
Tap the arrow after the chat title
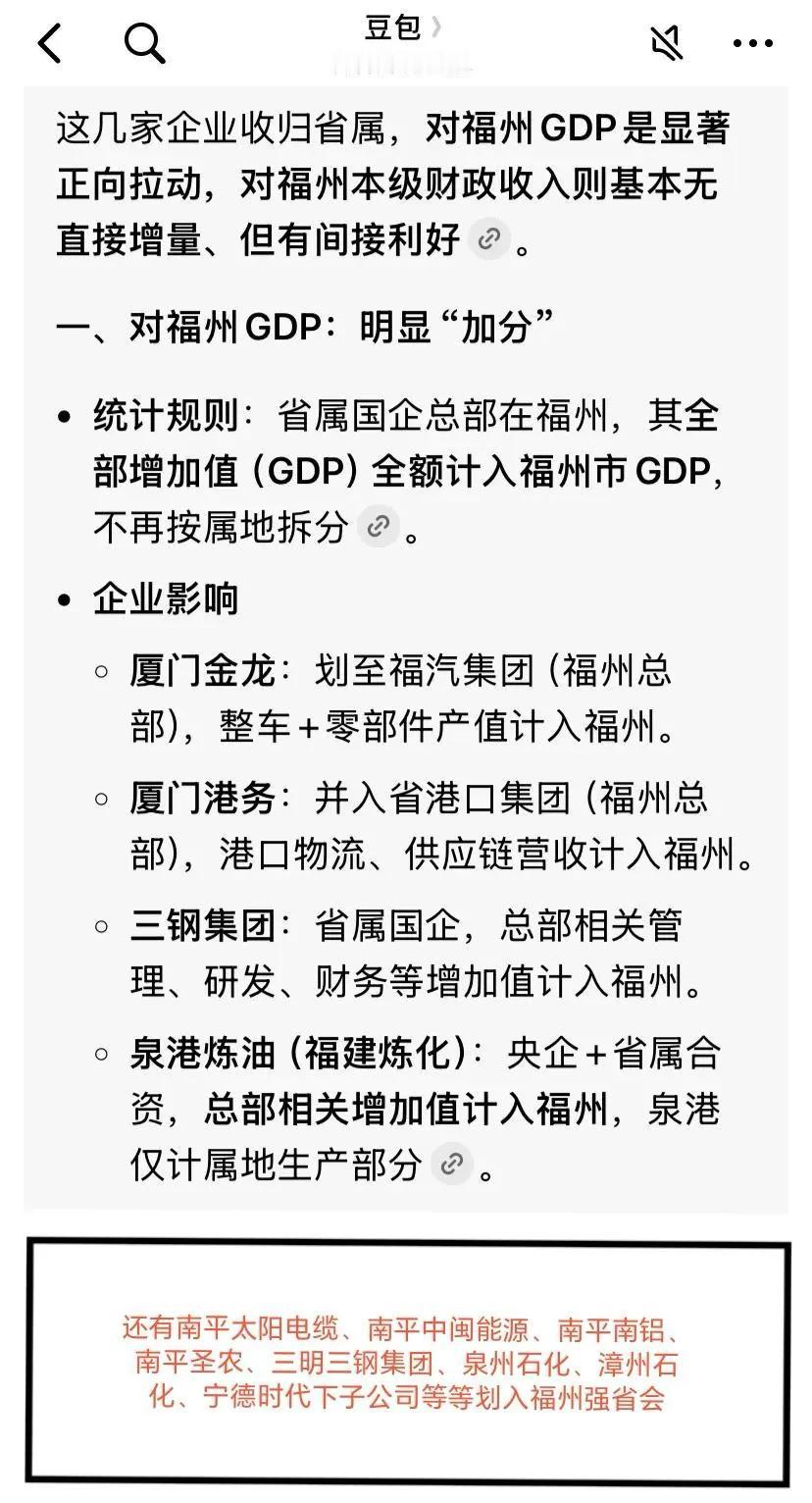click(x=434, y=27)
